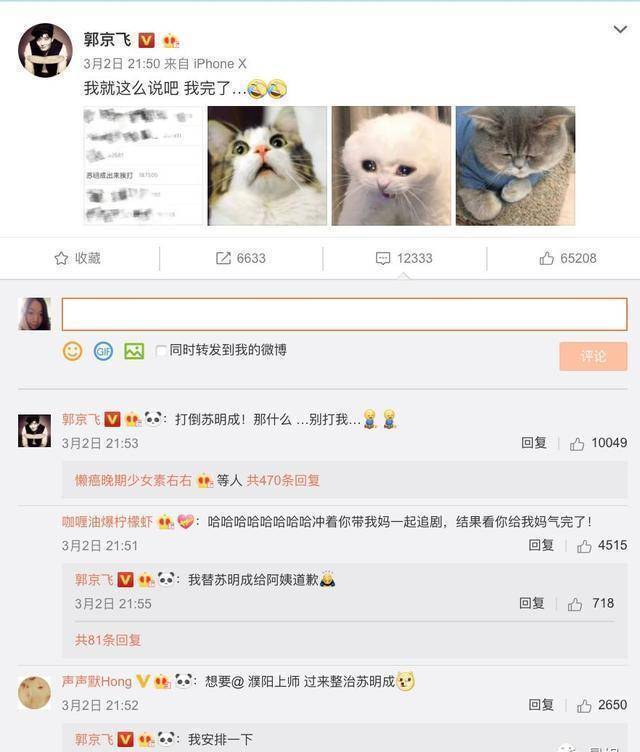The width and height of the screenshot is (640, 752).
Task: Submit comment with the 评论 button
Action: point(593,356)
